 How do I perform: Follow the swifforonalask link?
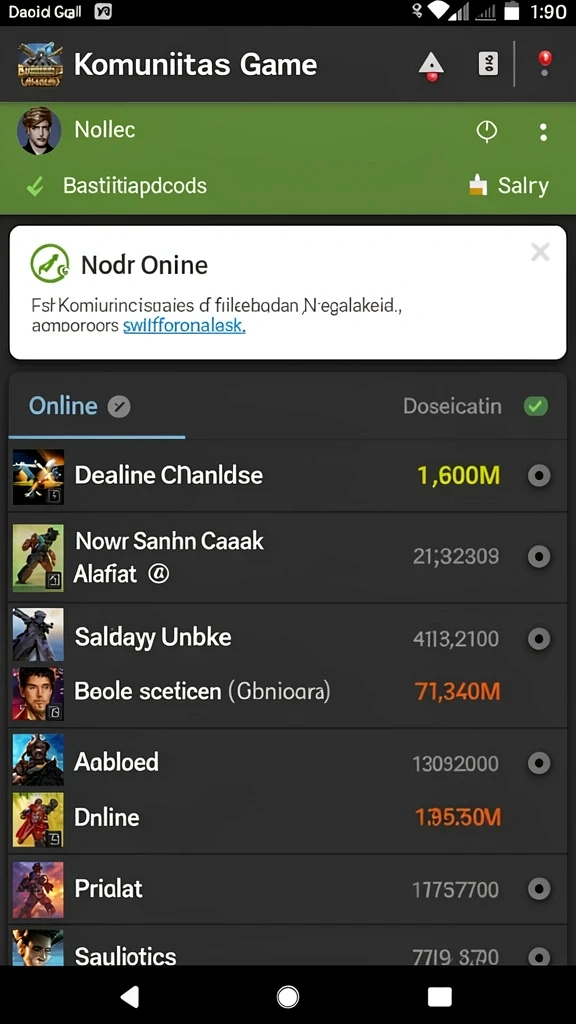[x=184, y=325]
